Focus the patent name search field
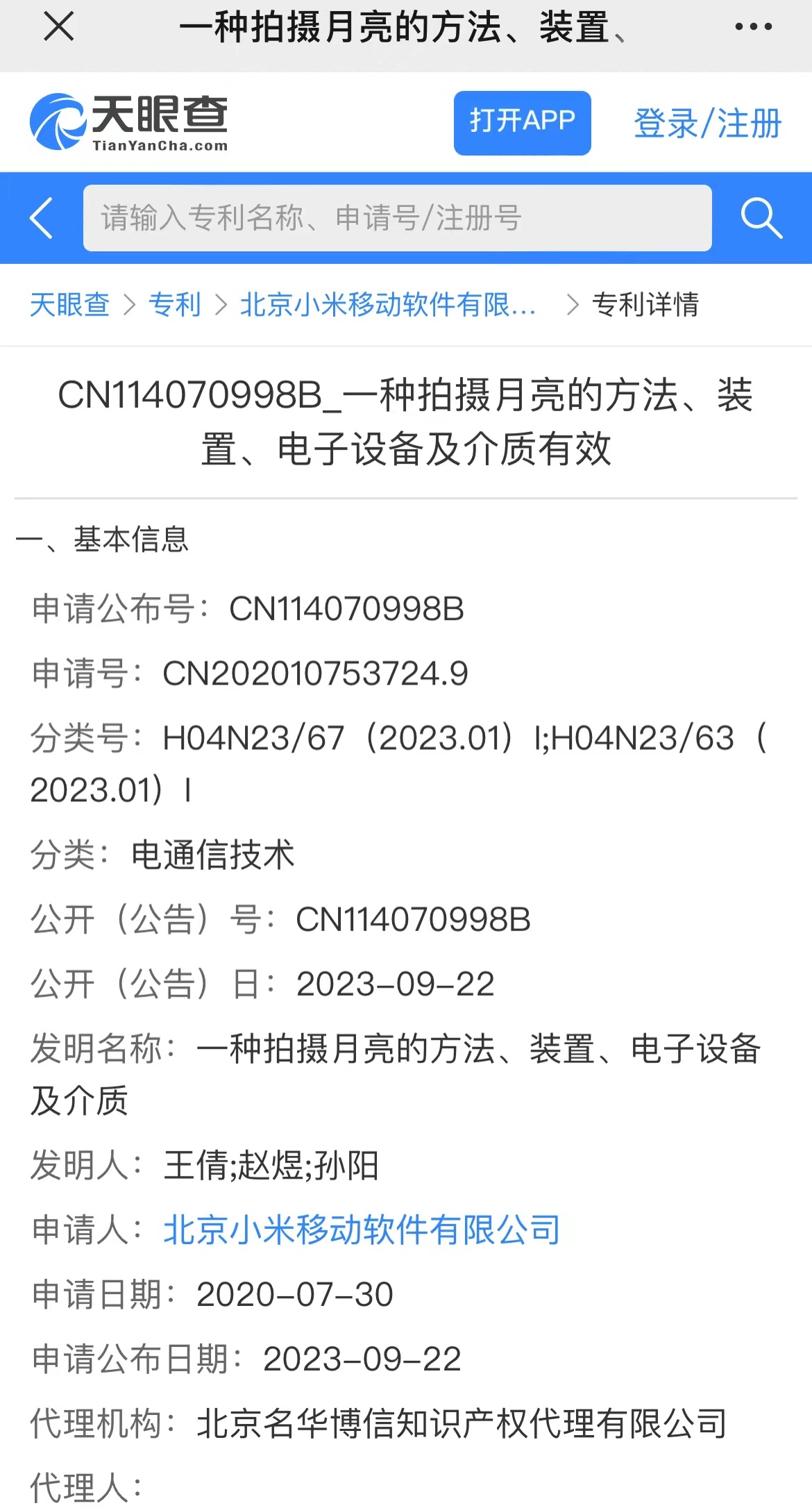The image size is (812, 1508). (x=397, y=218)
